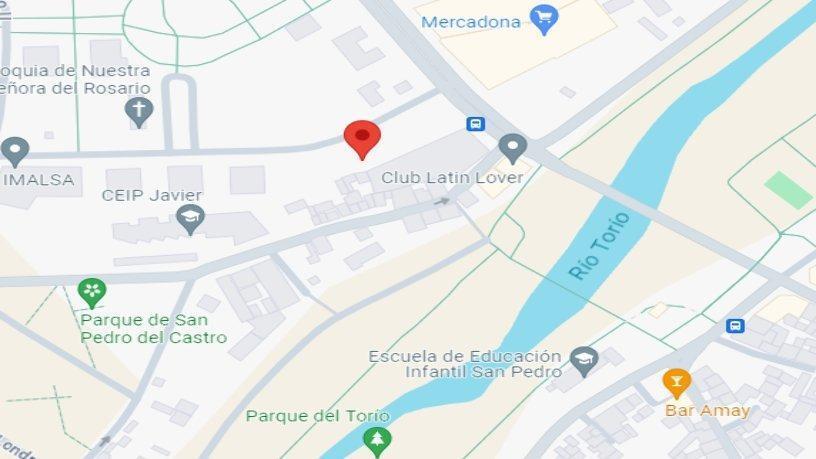
Task: Open the CEIP Javier school marker
Action: click(190, 218)
